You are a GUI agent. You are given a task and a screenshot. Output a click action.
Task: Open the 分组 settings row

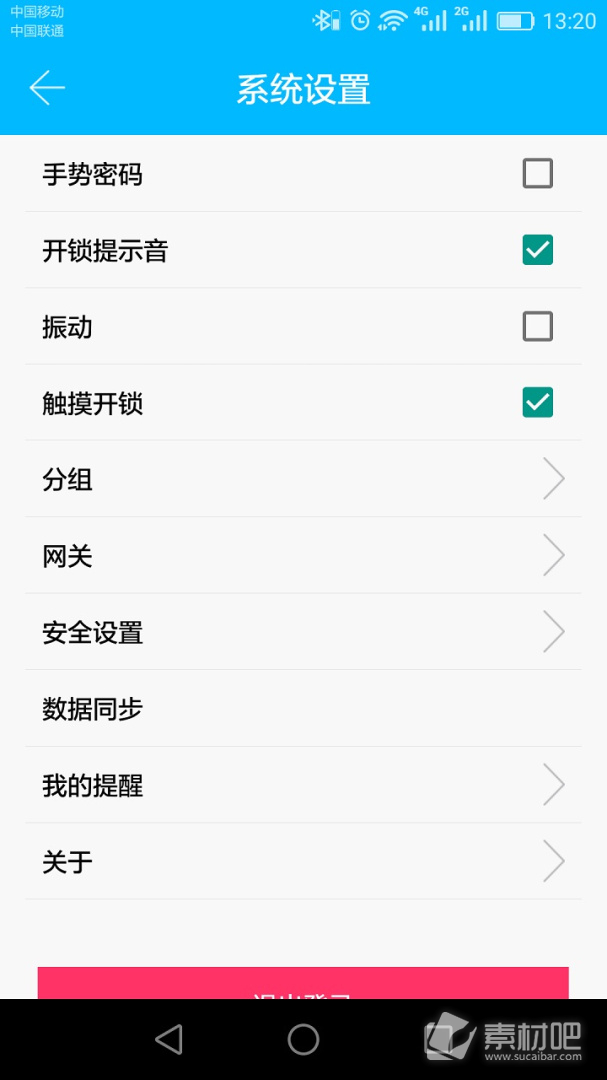303,479
